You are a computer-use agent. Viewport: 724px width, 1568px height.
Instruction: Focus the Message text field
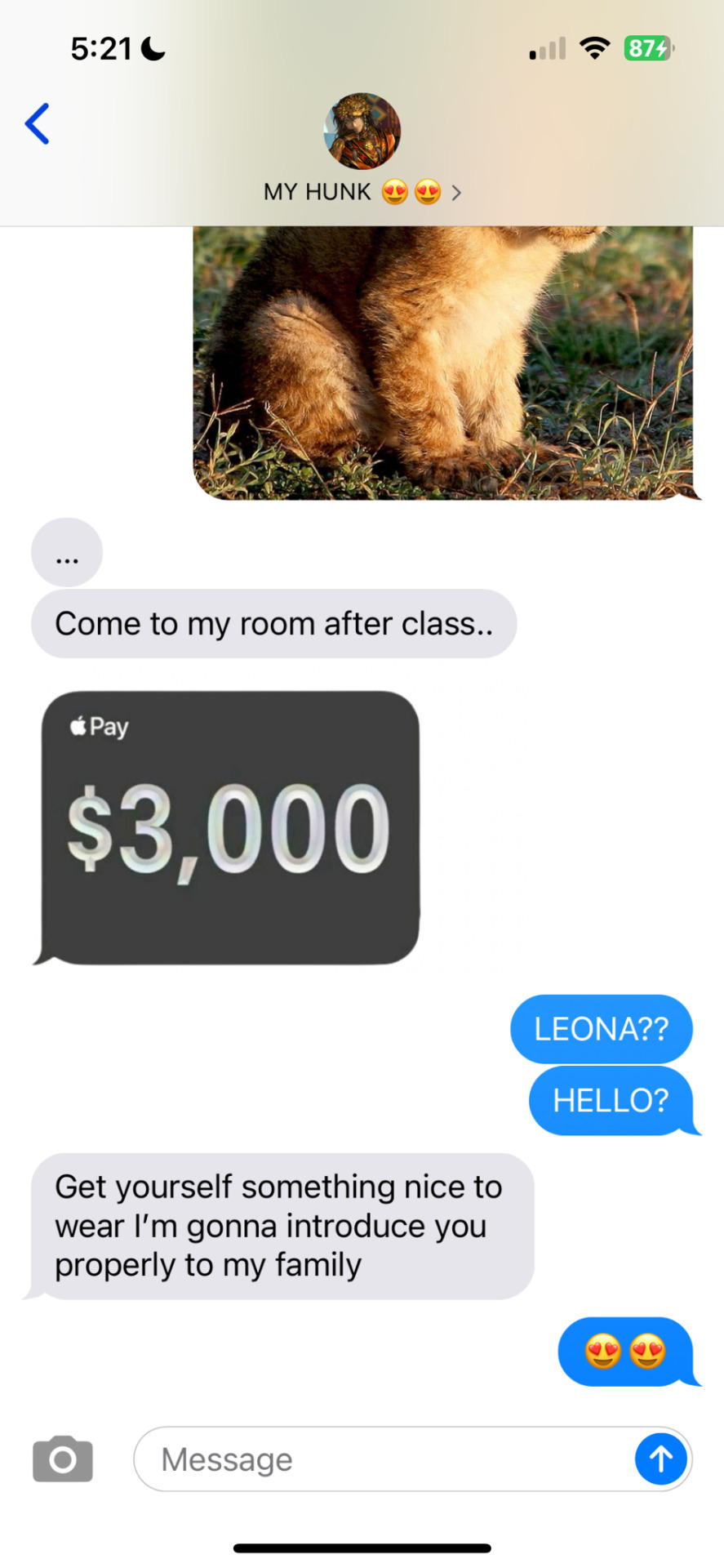pos(384,1459)
